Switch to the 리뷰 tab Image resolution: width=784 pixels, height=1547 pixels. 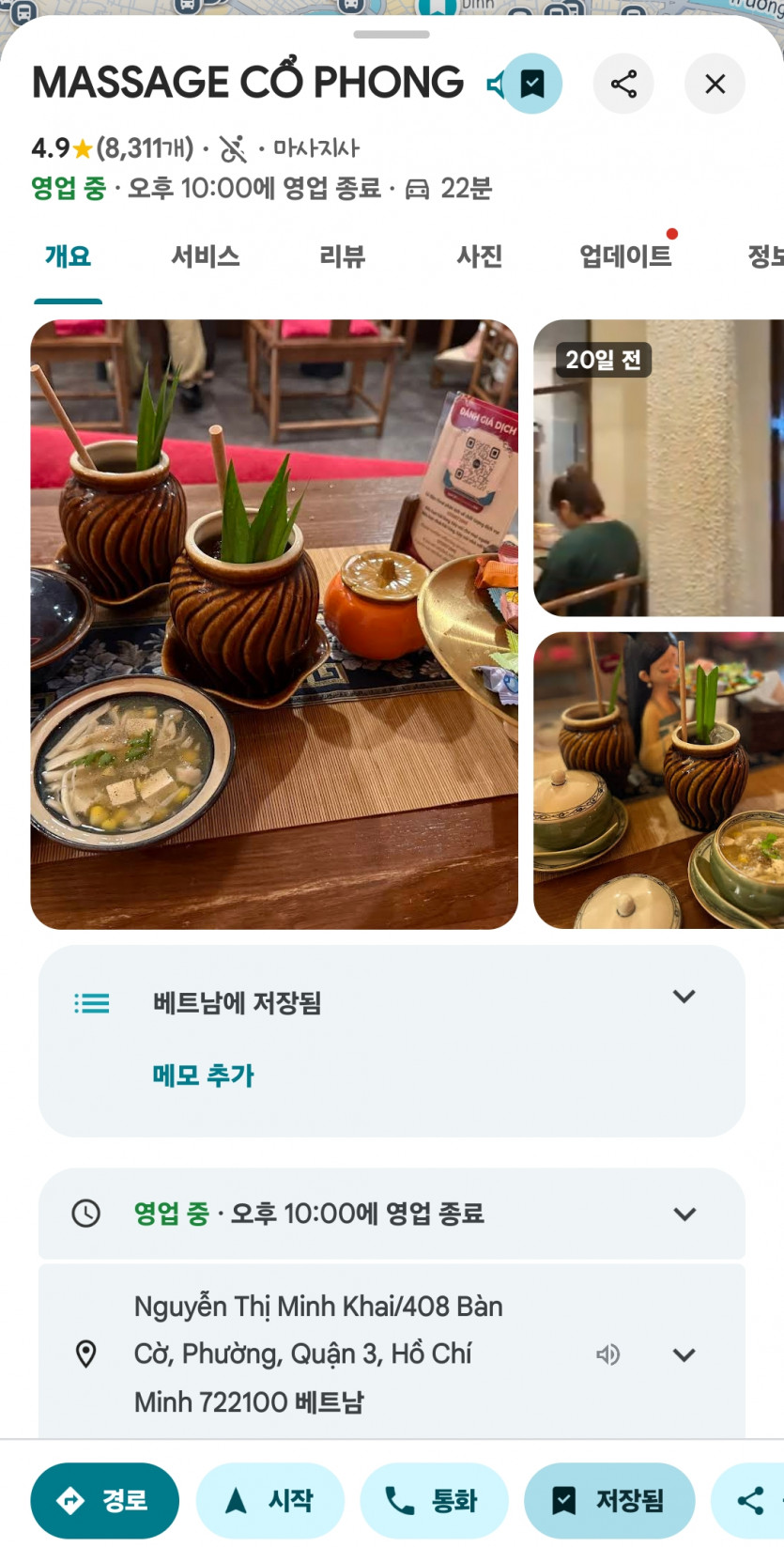[x=342, y=256]
